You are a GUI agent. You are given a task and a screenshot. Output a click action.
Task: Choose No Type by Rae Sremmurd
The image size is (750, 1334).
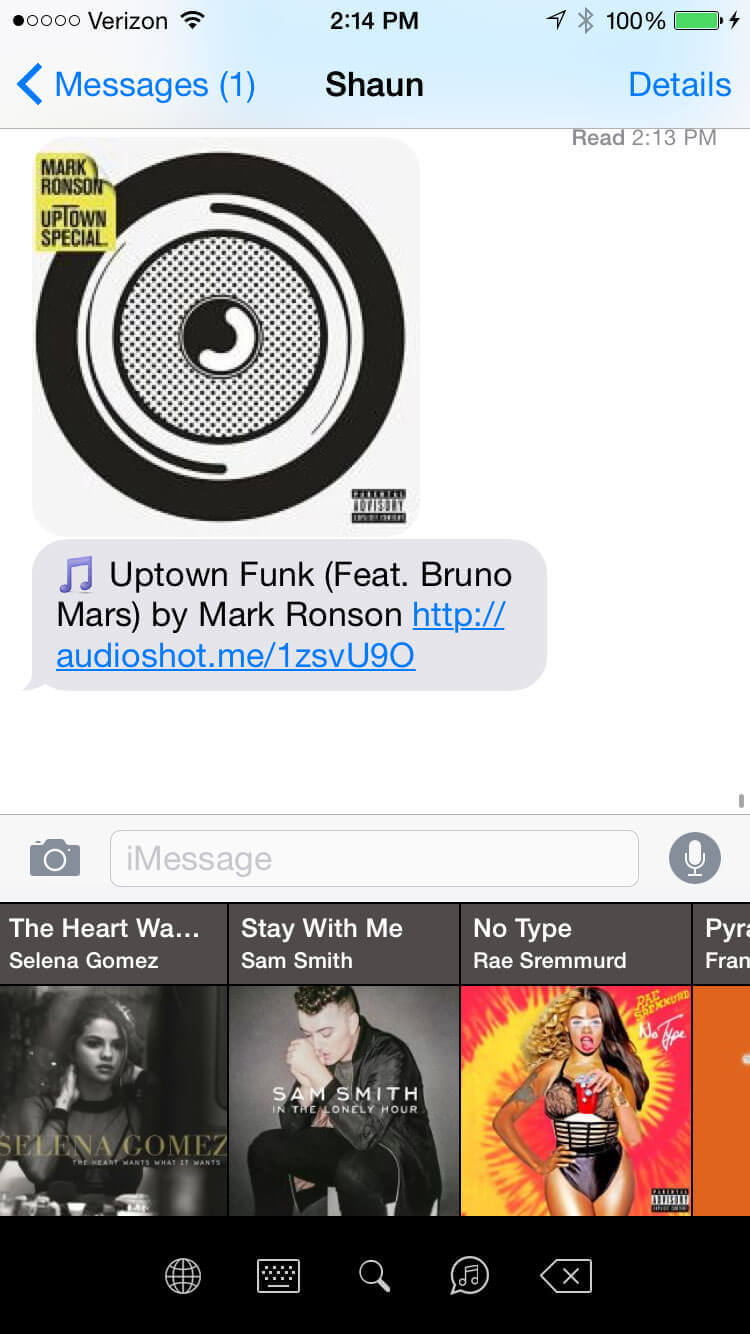point(575,1060)
